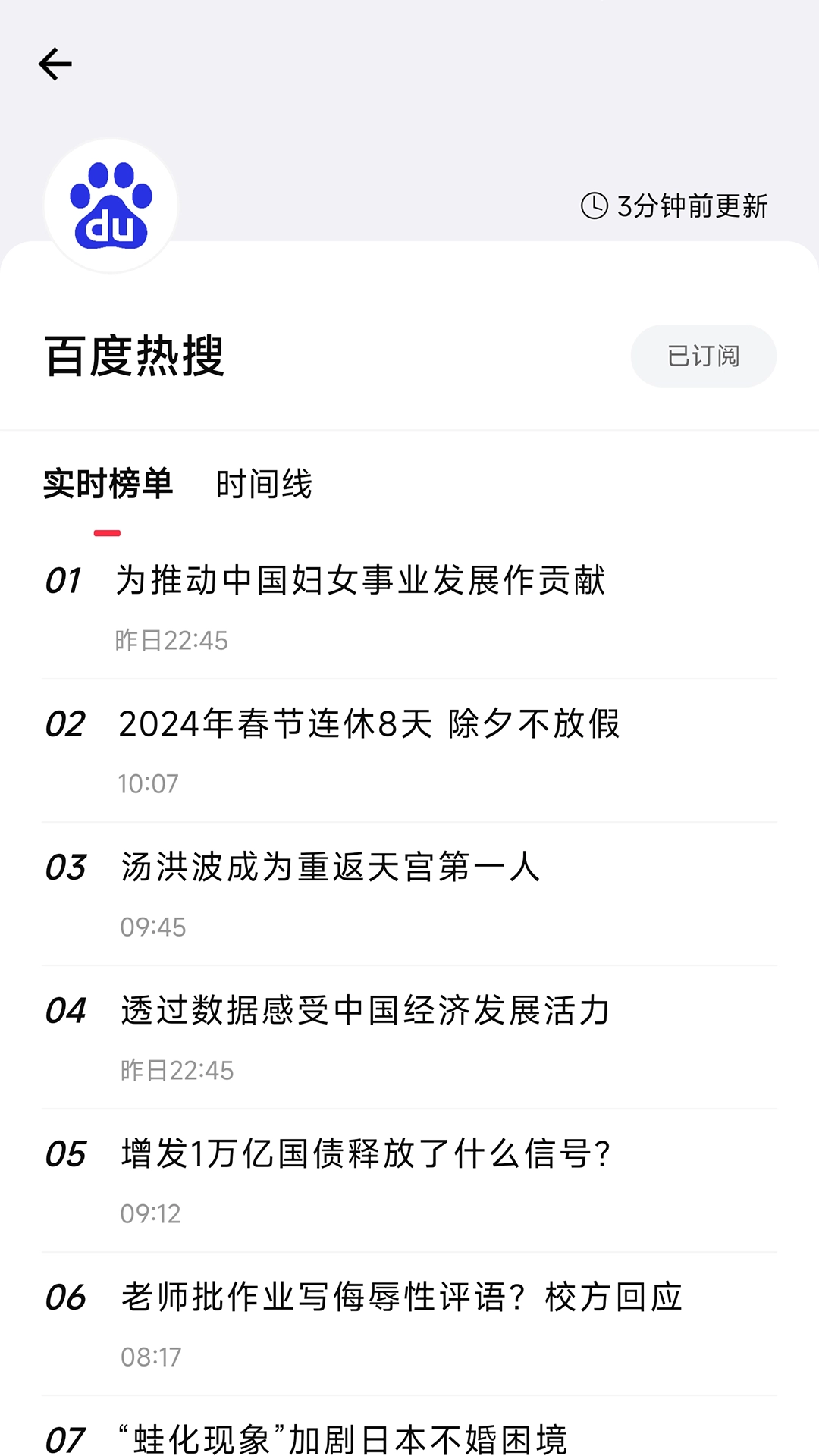Select the 实时榜单 tab

click(108, 482)
